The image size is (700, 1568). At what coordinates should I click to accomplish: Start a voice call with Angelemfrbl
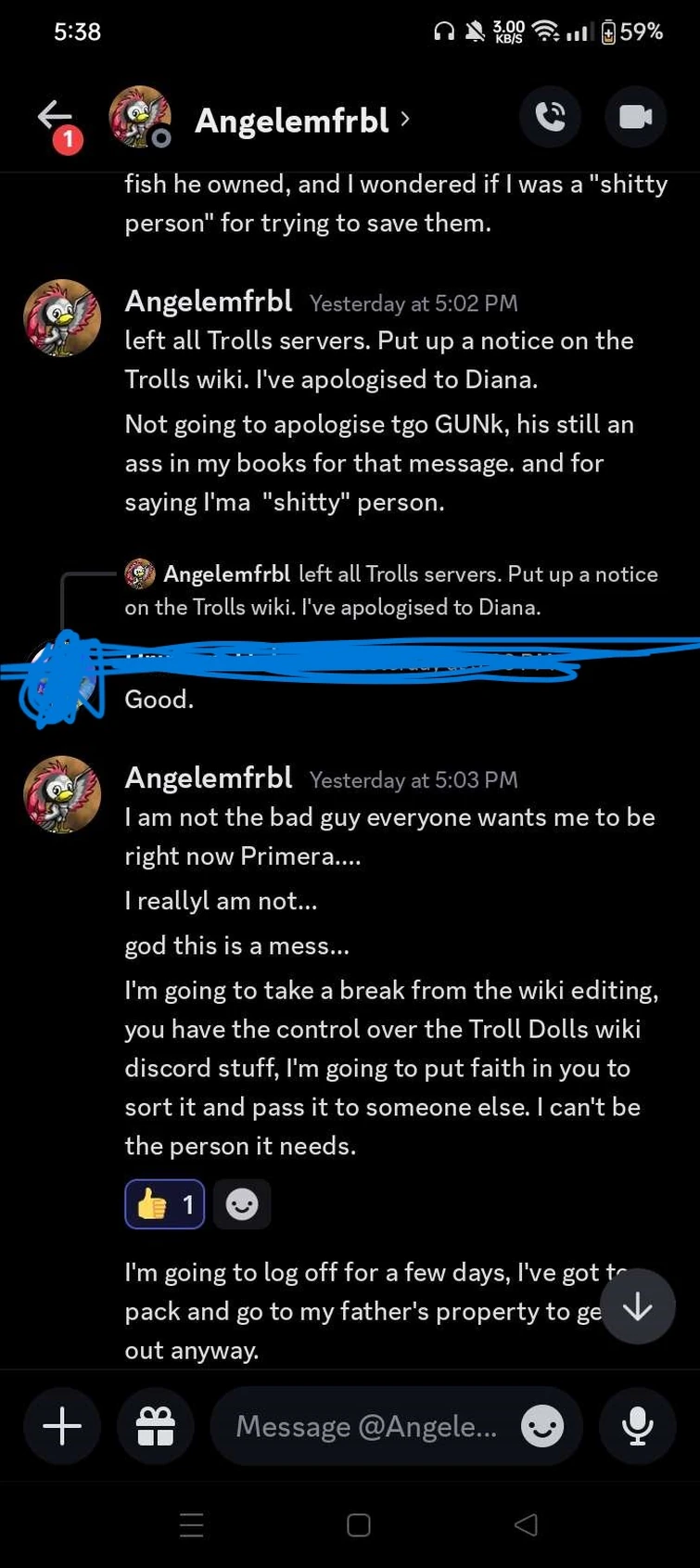click(x=550, y=117)
